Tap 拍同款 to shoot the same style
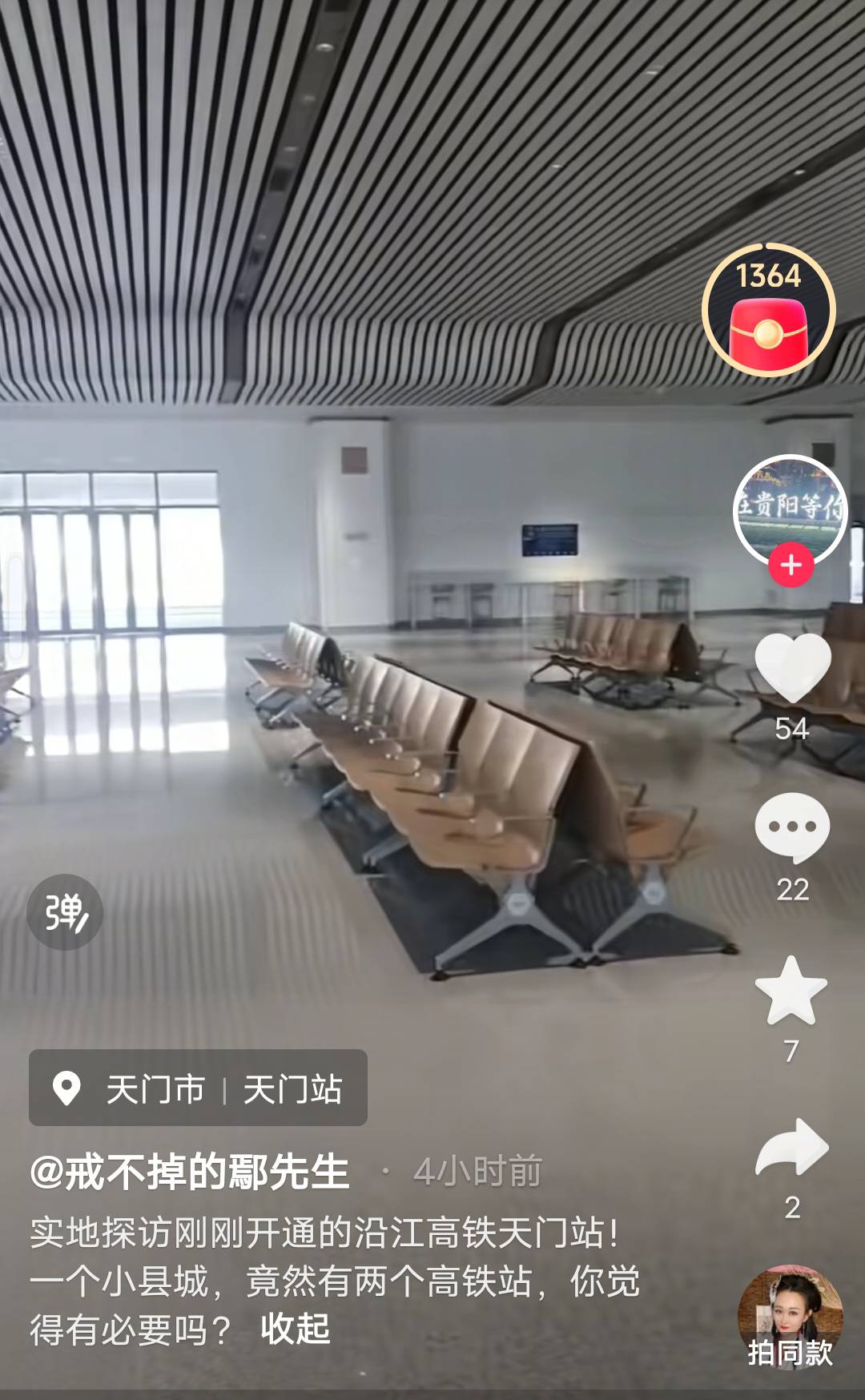865x1400 pixels. click(790, 1319)
